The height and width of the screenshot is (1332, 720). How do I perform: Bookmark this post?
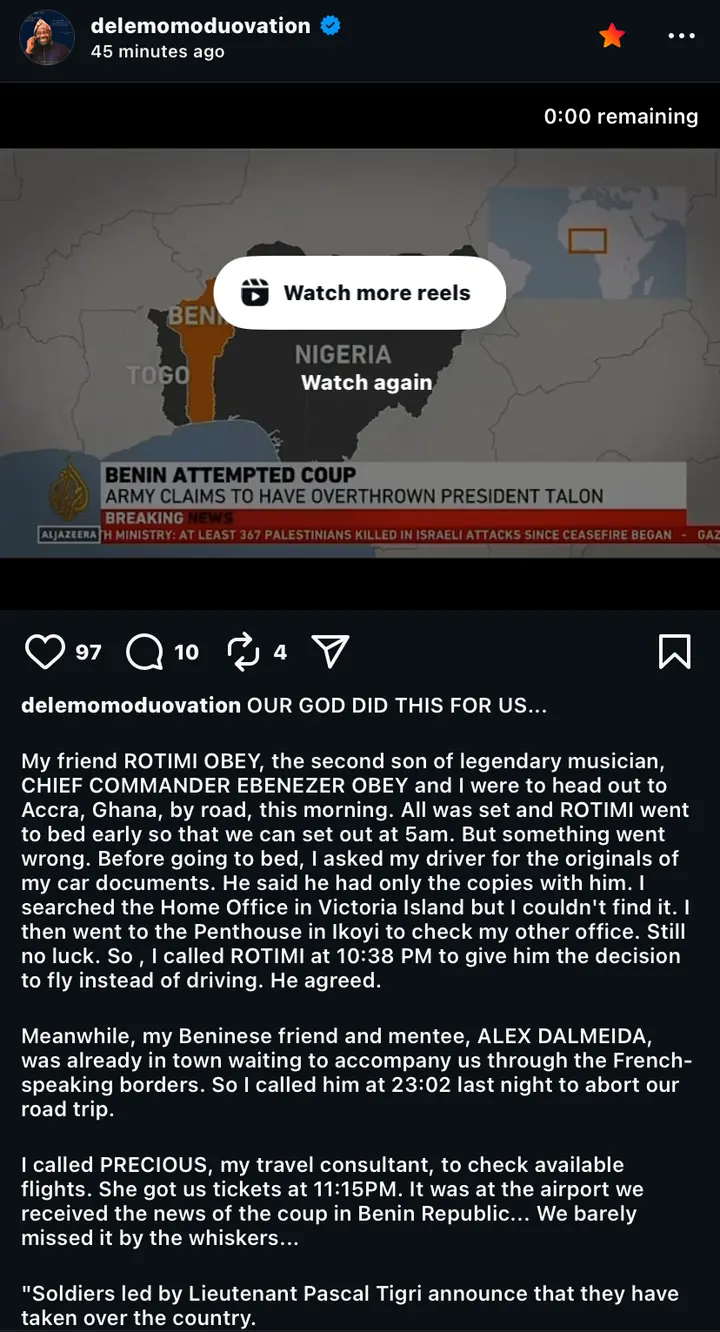(x=675, y=652)
